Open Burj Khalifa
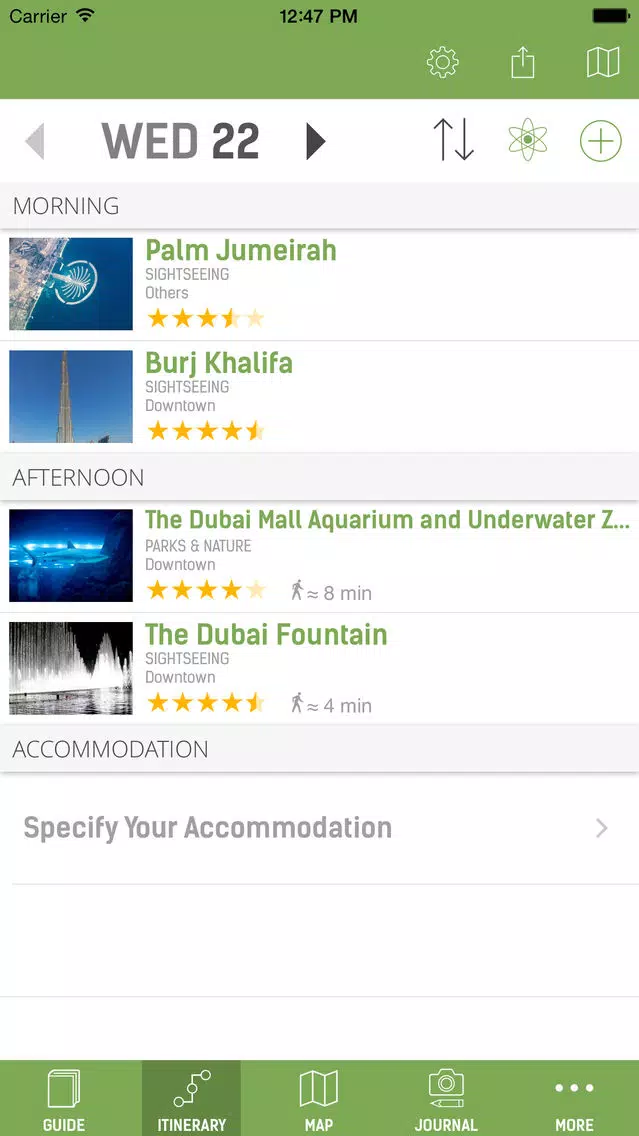The image size is (639, 1136). point(320,397)
